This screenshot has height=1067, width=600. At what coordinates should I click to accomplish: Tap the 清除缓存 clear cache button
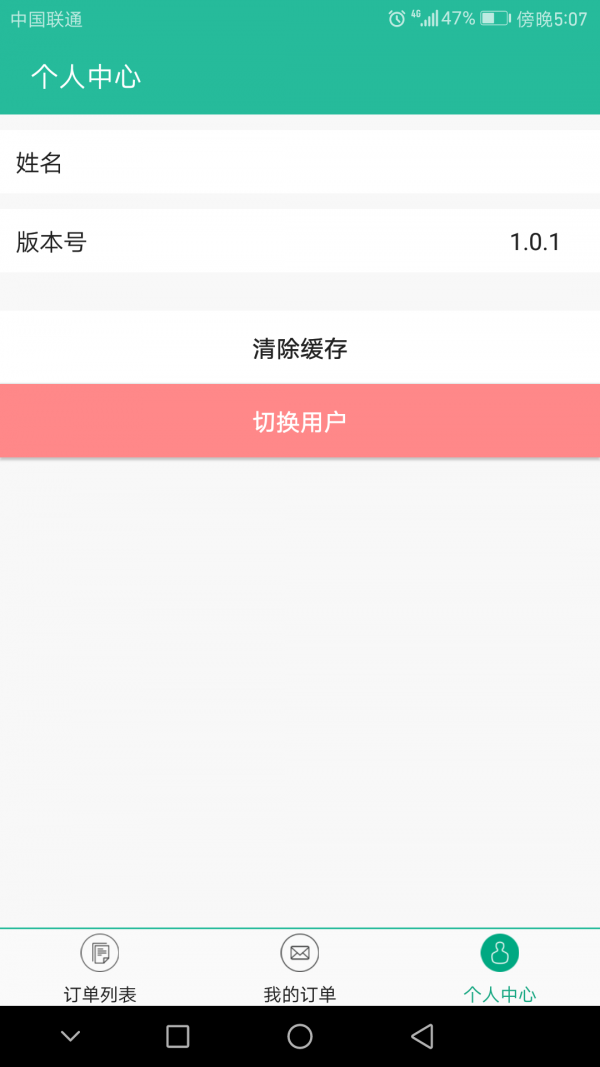(x=300, y=348)
